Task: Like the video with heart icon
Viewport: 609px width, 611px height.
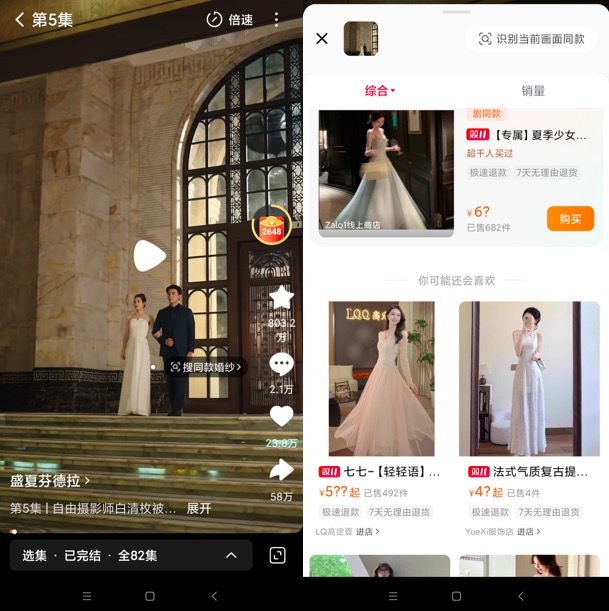Action: tap(281, 417)
